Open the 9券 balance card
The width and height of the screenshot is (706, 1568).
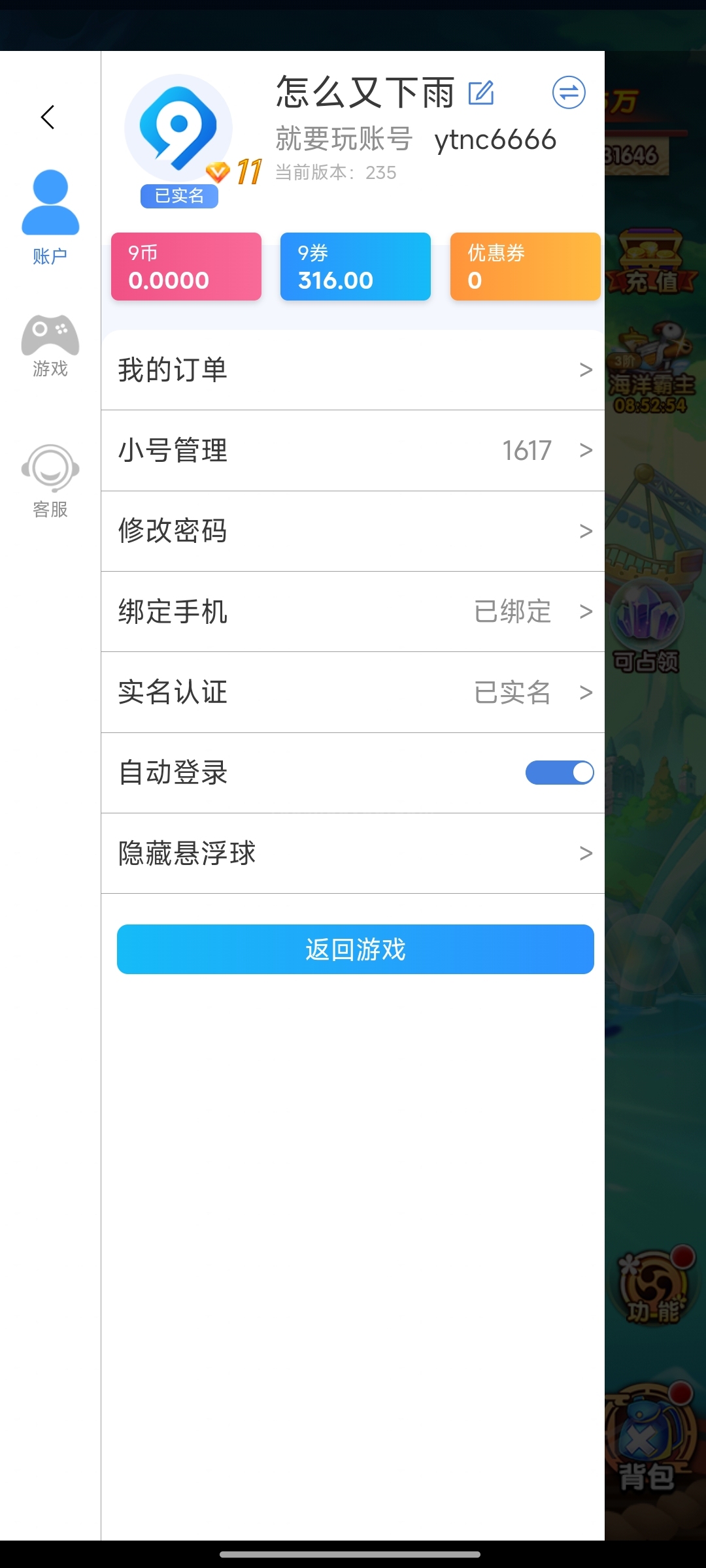coord(356,267)
